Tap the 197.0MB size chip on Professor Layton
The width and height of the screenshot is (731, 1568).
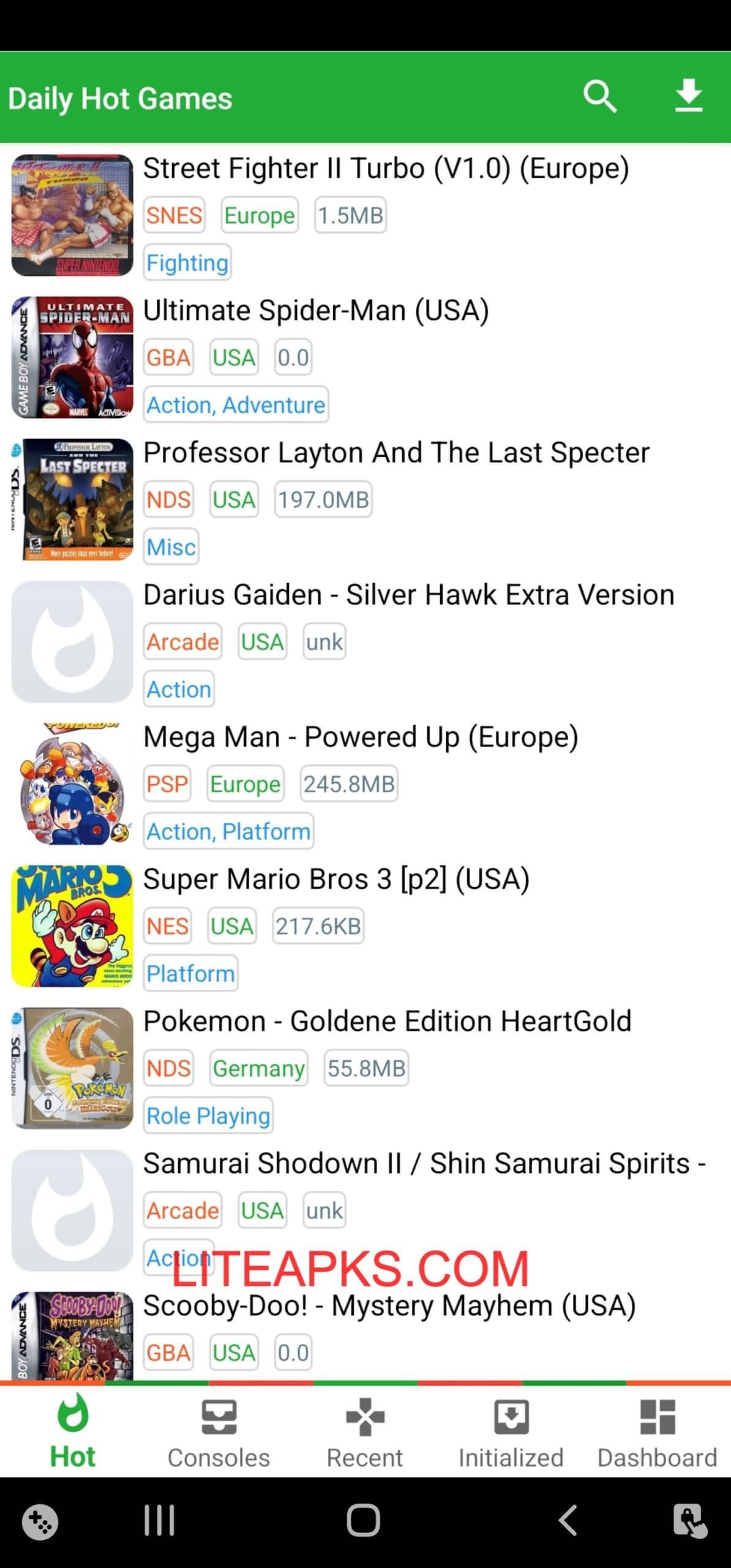coord(323,499)
